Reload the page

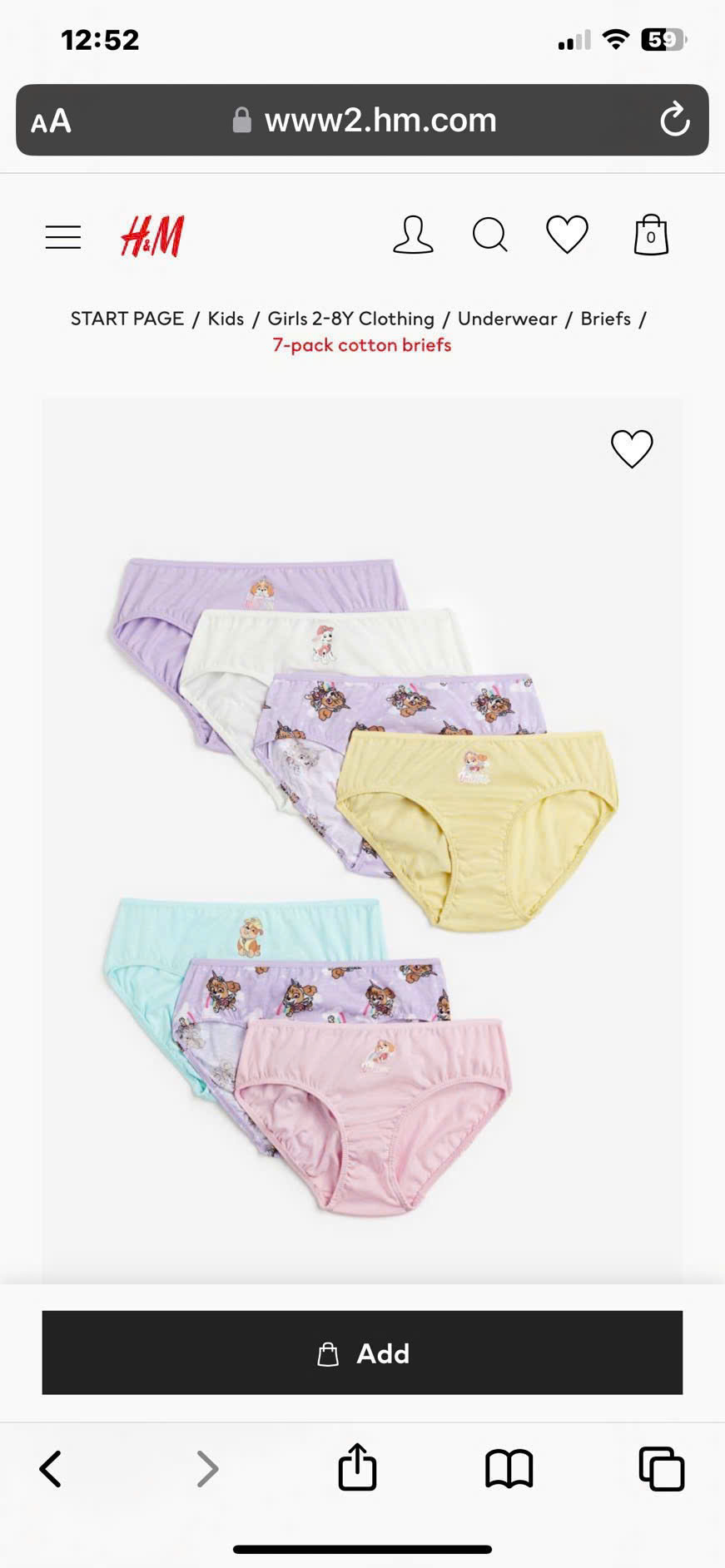(674, 121)
